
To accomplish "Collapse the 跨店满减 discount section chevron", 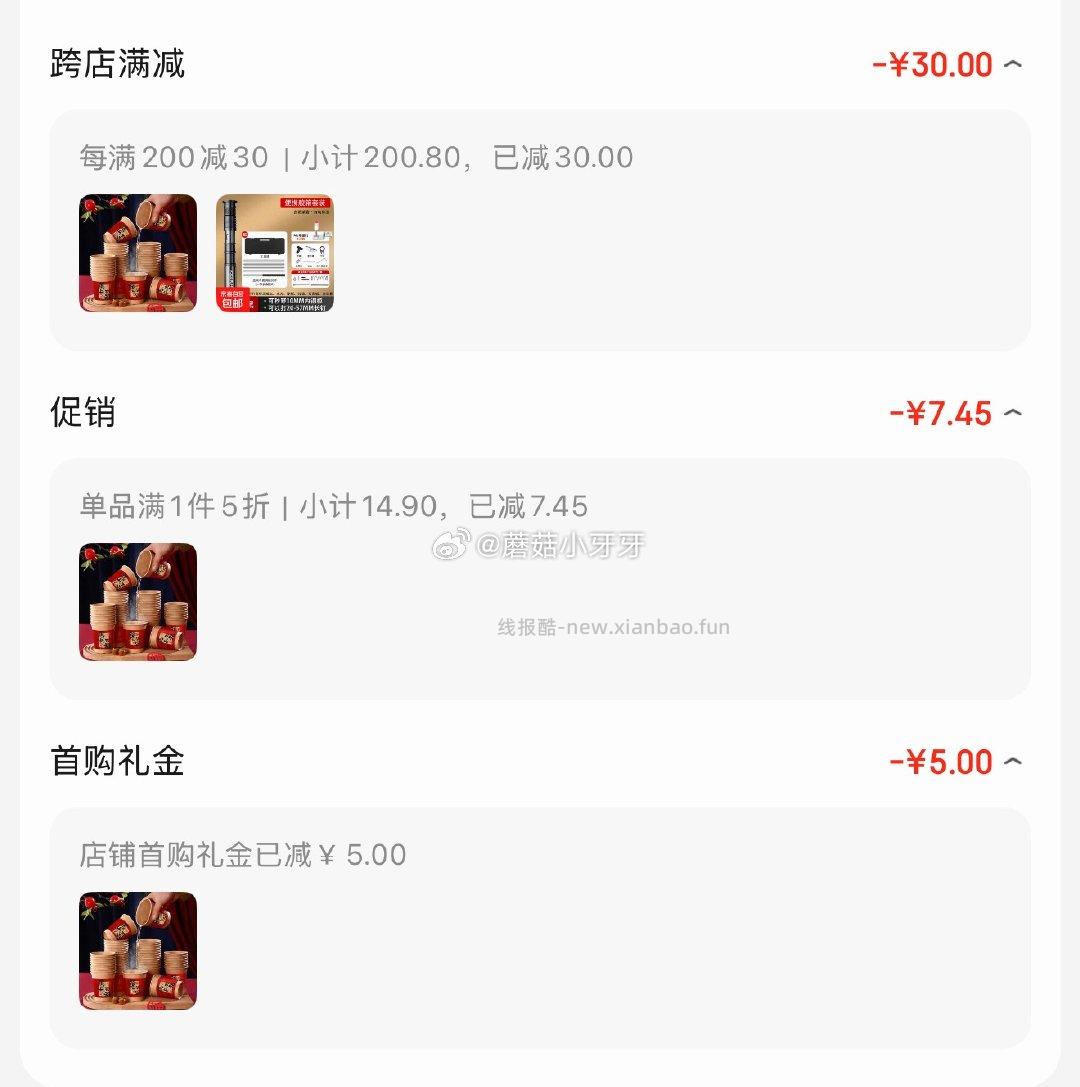I will pos(1014,63).
